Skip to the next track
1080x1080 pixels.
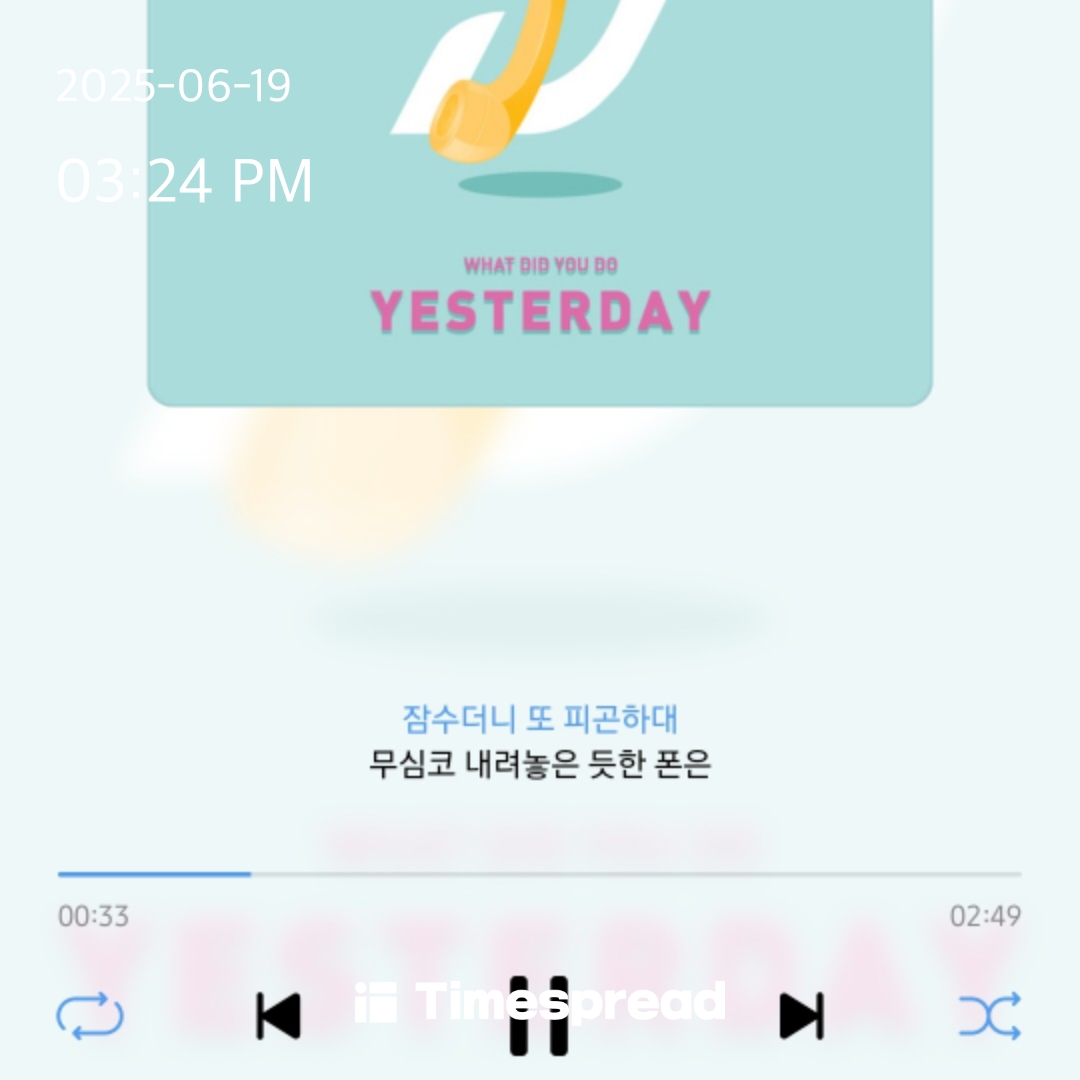[x=802, y=1016]
